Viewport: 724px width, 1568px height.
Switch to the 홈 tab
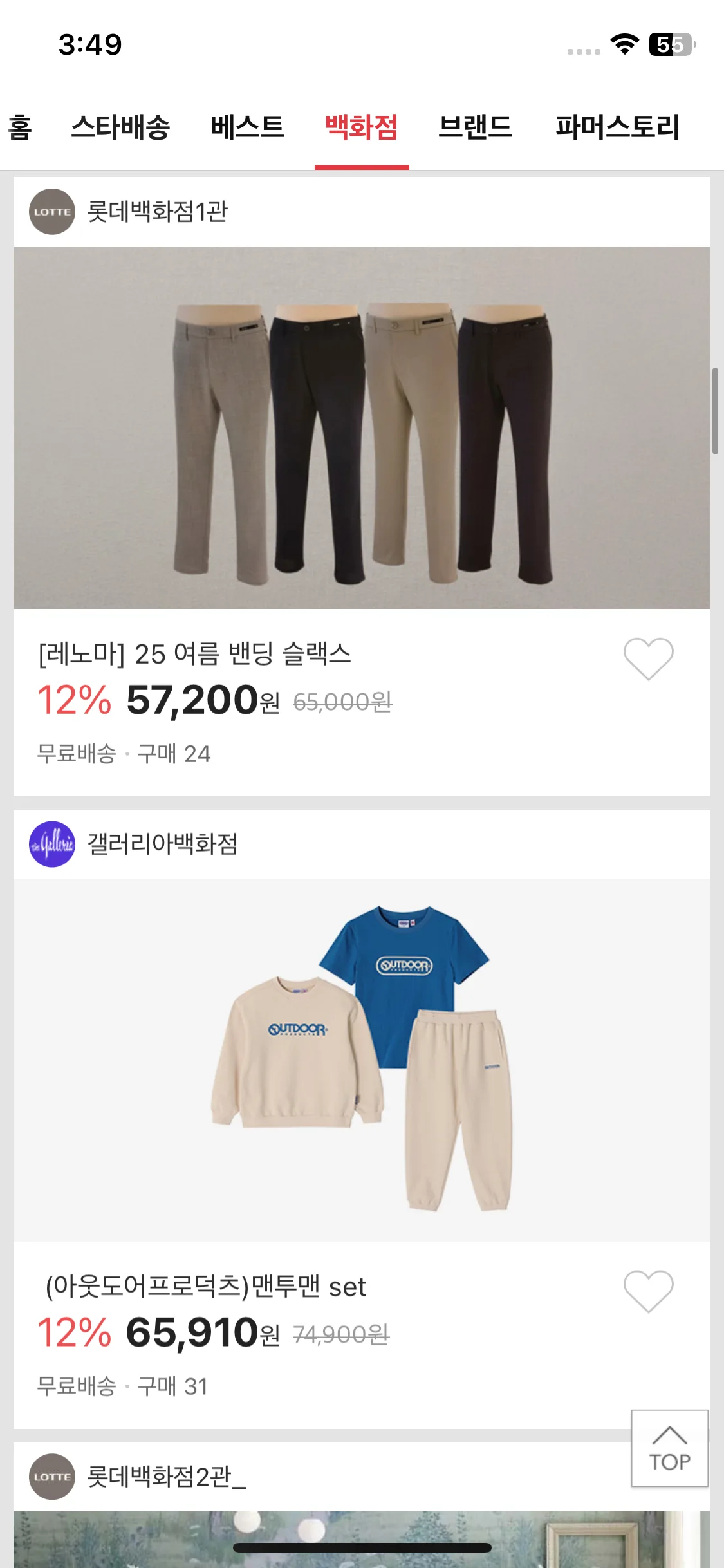pos(19,127)
